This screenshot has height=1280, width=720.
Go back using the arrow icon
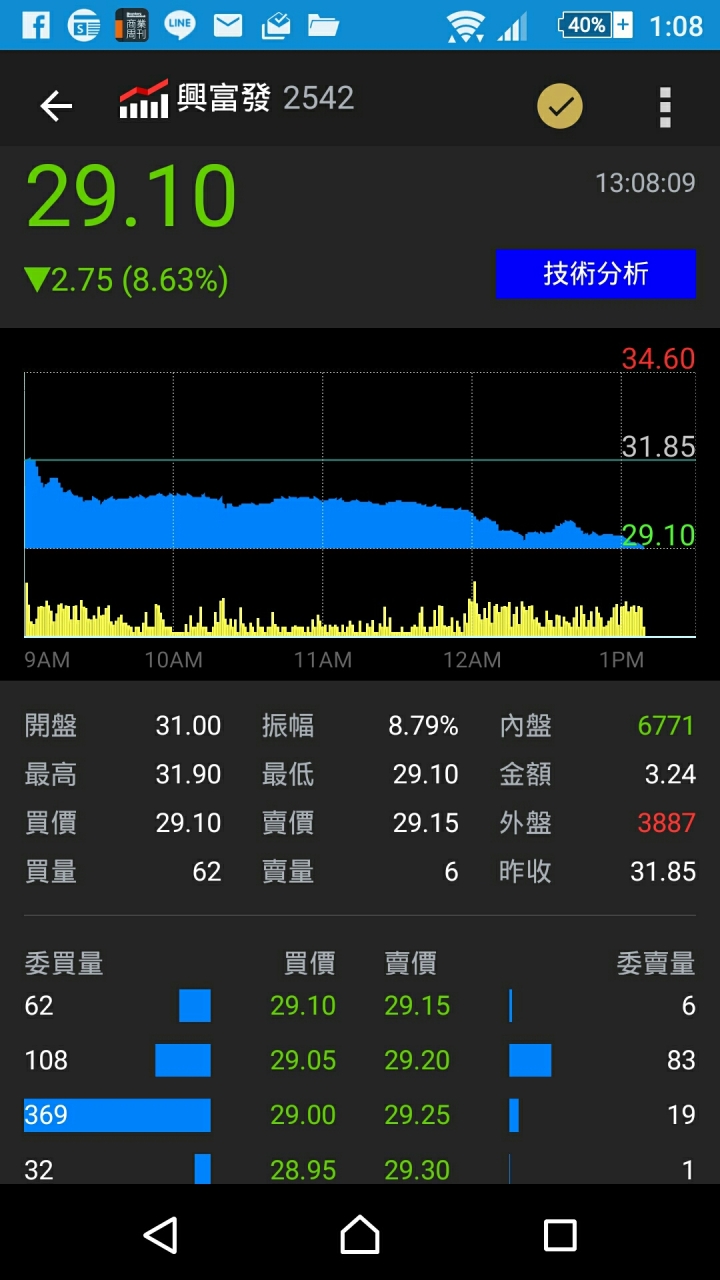tap(56, 106)
